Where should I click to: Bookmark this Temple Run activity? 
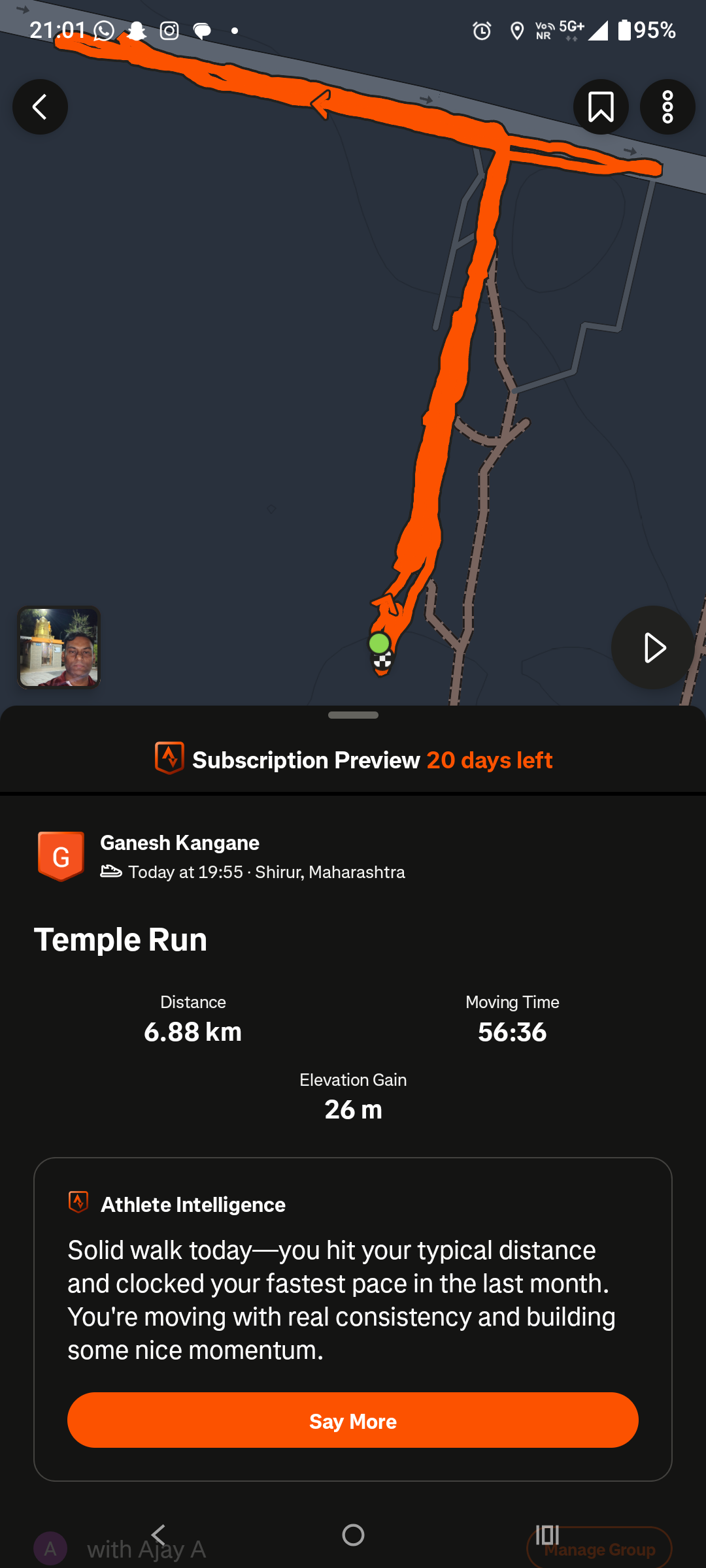[601, 107]
